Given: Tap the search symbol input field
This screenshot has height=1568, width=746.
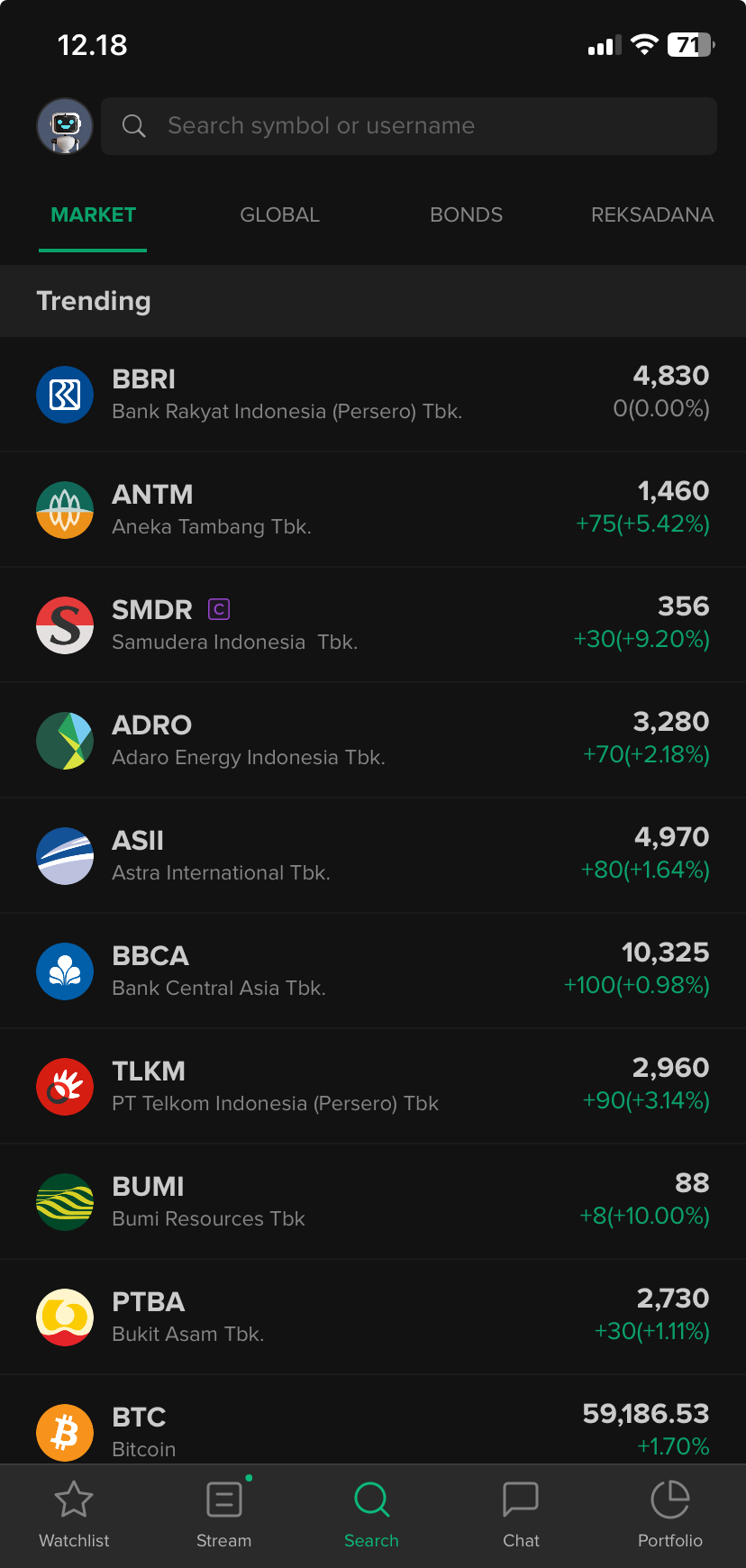Looking at the screenshot, I should (409, 125).
